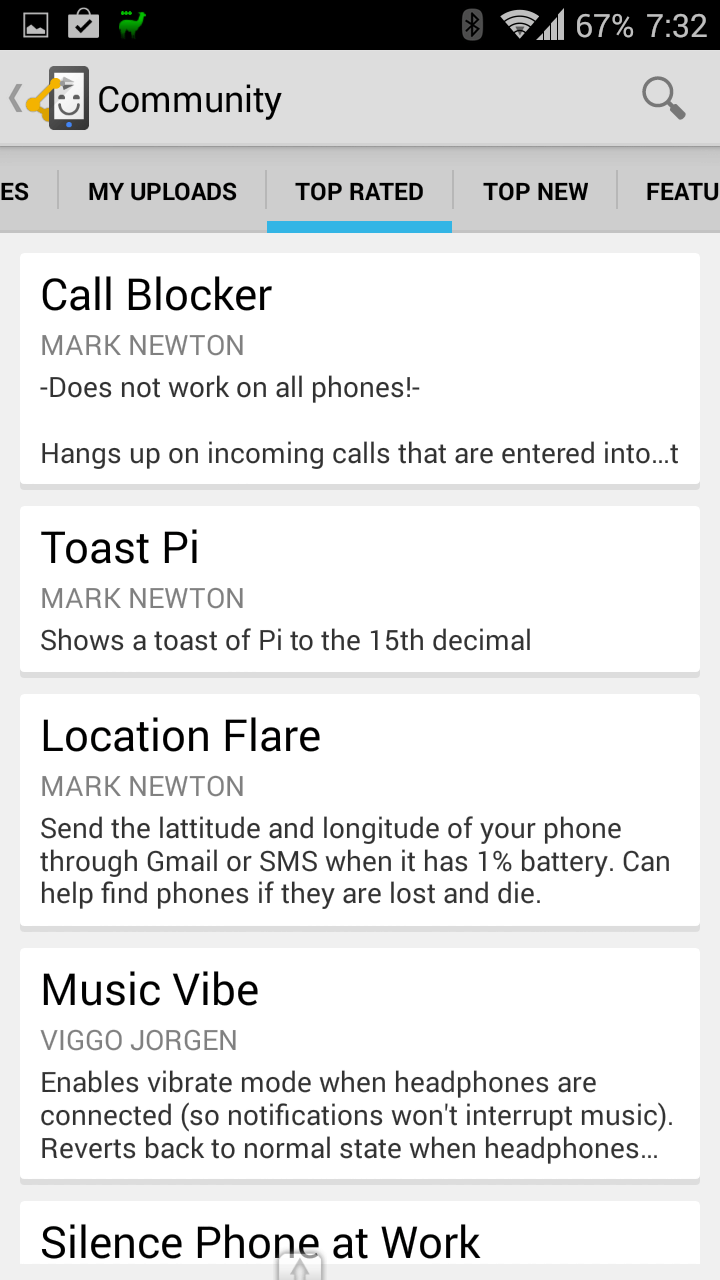View the Location Flare card
The image size is (720, 1280).
coord(360,811)
